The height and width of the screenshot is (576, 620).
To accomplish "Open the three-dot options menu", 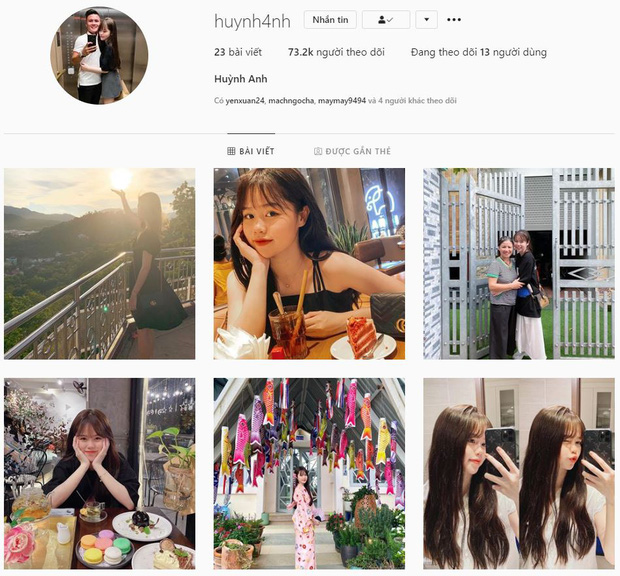I will tap(454, 20).
